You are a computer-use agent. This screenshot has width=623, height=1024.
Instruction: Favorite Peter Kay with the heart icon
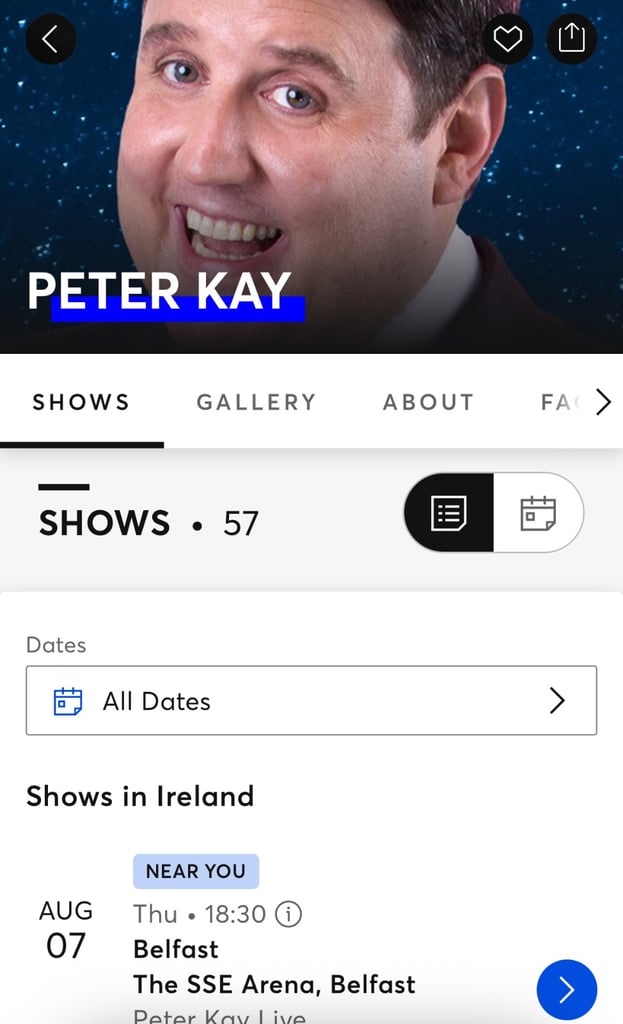pyautogui.click(x=507, y=39)
